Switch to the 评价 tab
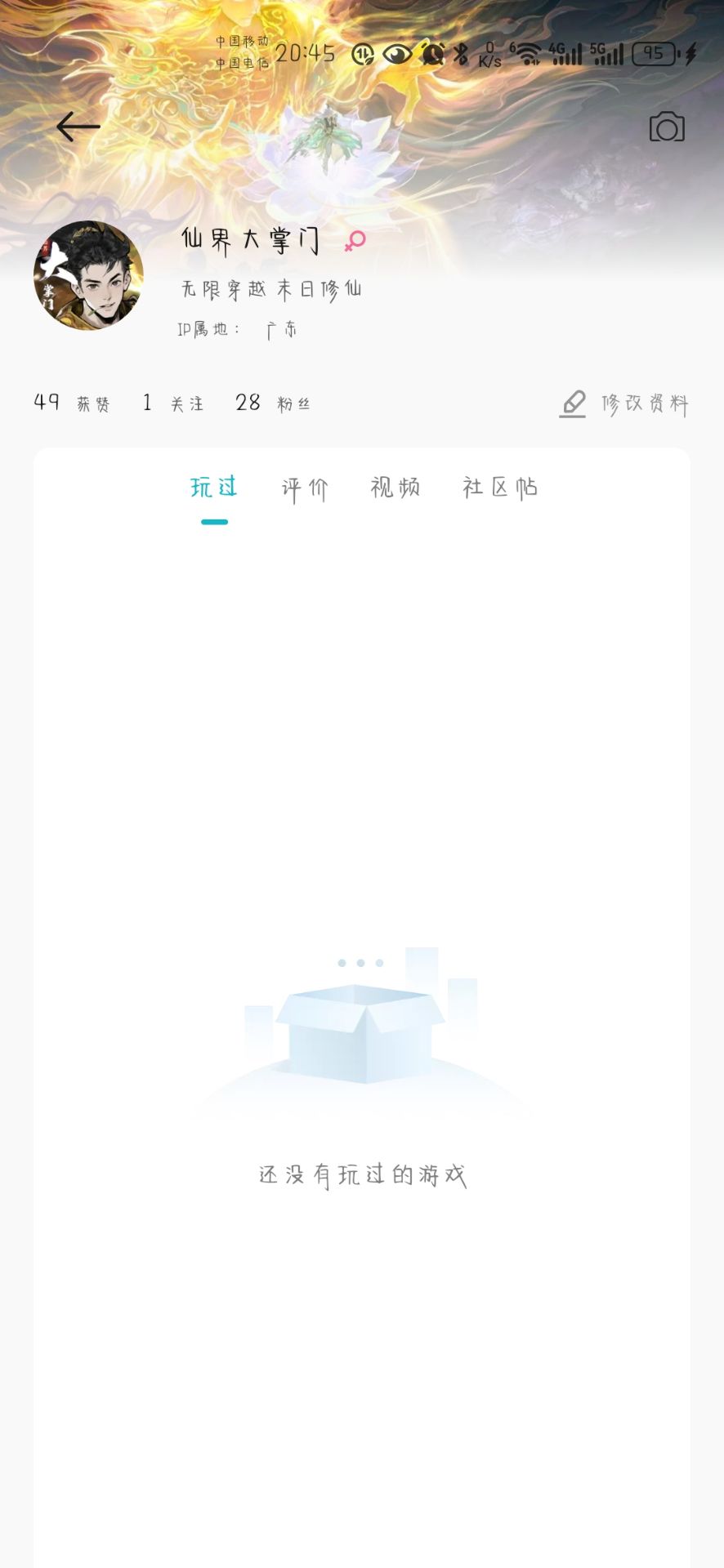The width and height of the screenshot is (724, 1568). [x=305, y=488]
